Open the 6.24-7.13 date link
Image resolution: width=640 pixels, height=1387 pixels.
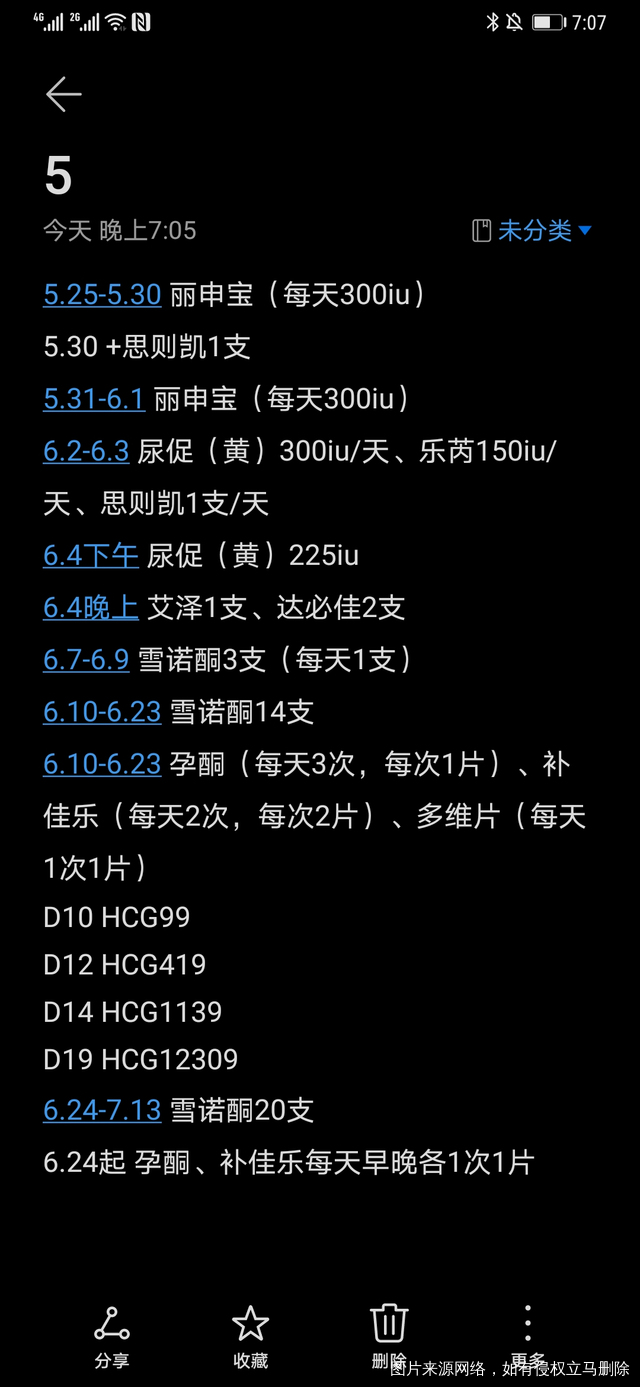[x=102, y=1109]
